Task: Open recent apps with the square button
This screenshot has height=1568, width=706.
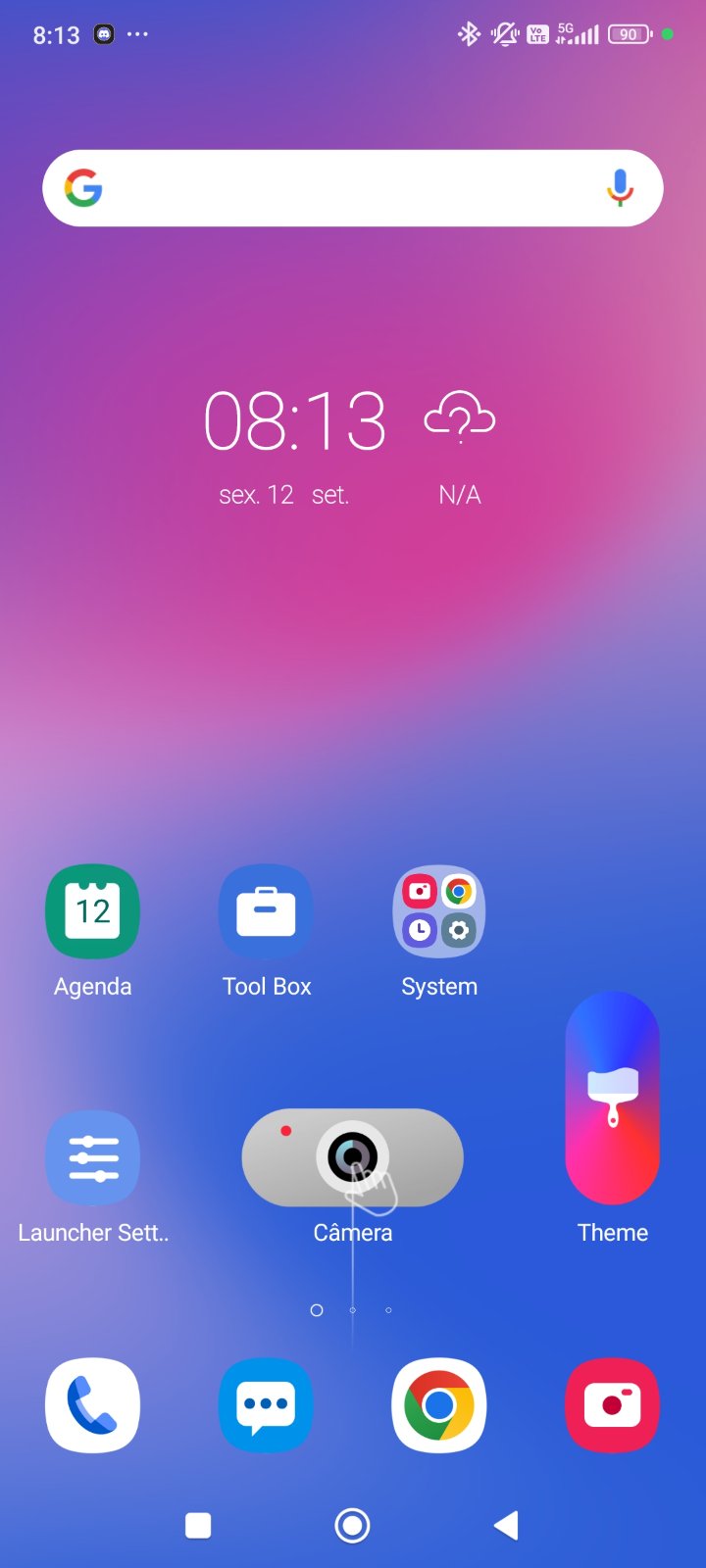Action: 198,1526
